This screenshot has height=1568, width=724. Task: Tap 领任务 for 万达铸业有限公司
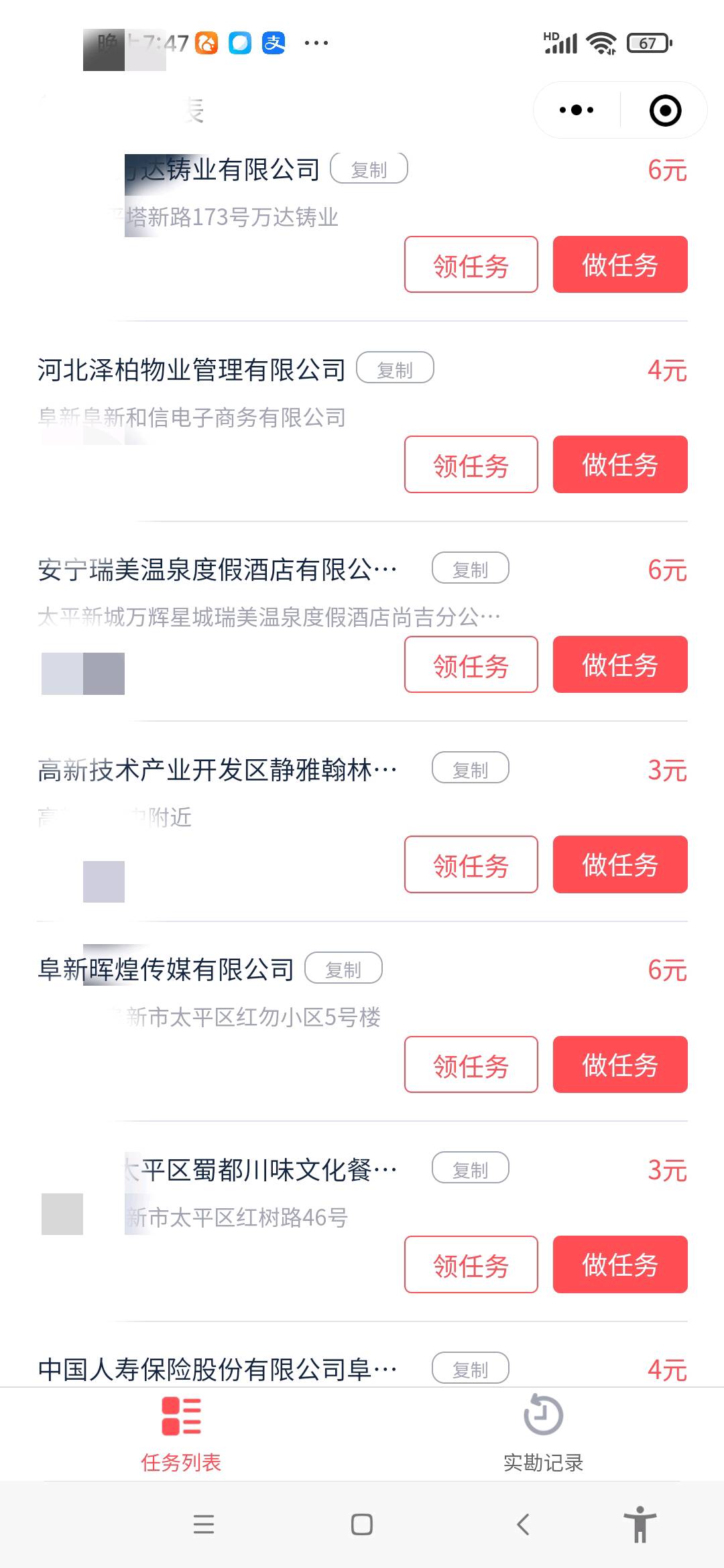point(471,265)
